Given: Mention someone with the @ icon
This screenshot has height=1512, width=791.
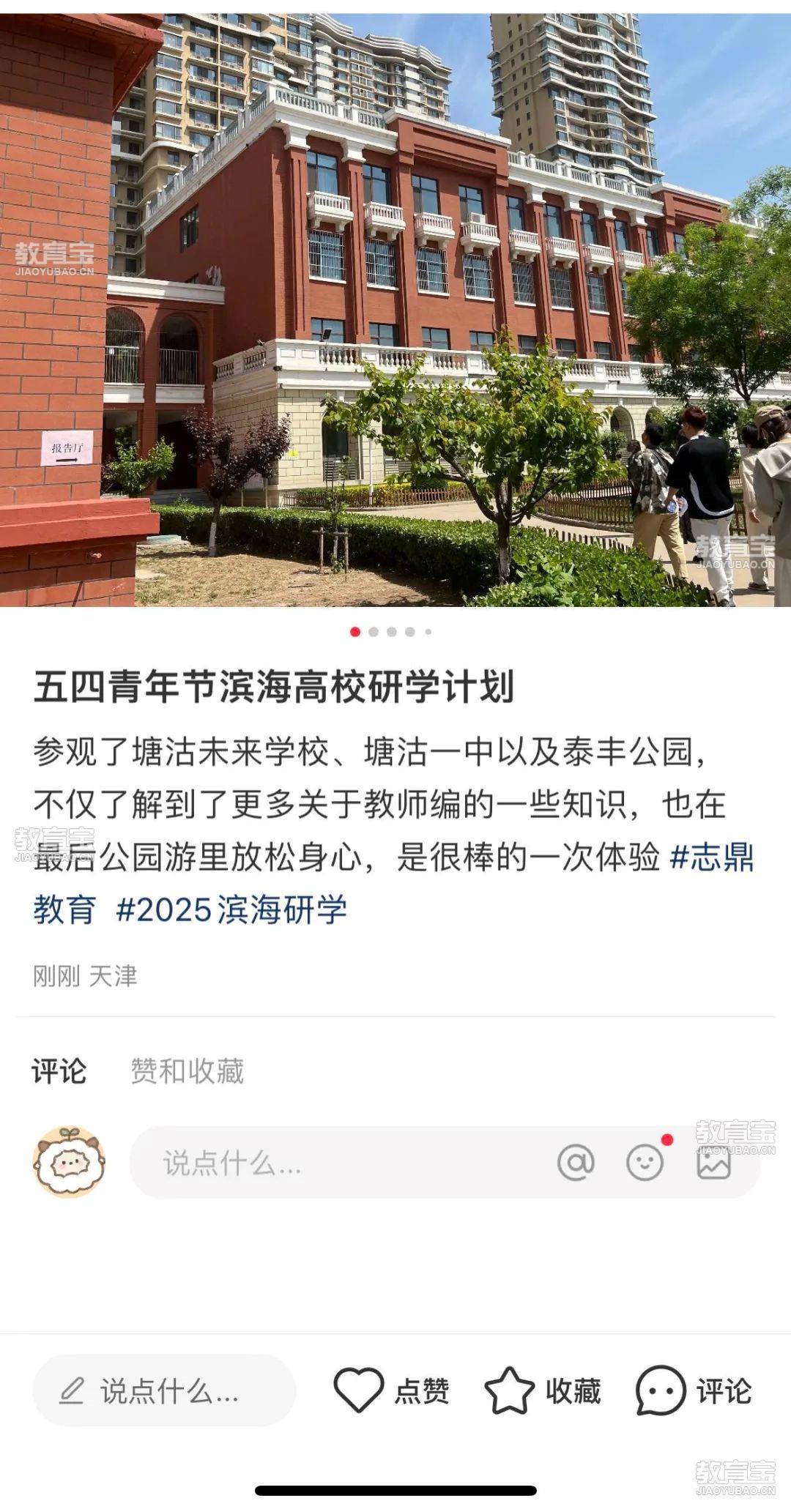Looking at the screenshot, I should [576, 1163].
